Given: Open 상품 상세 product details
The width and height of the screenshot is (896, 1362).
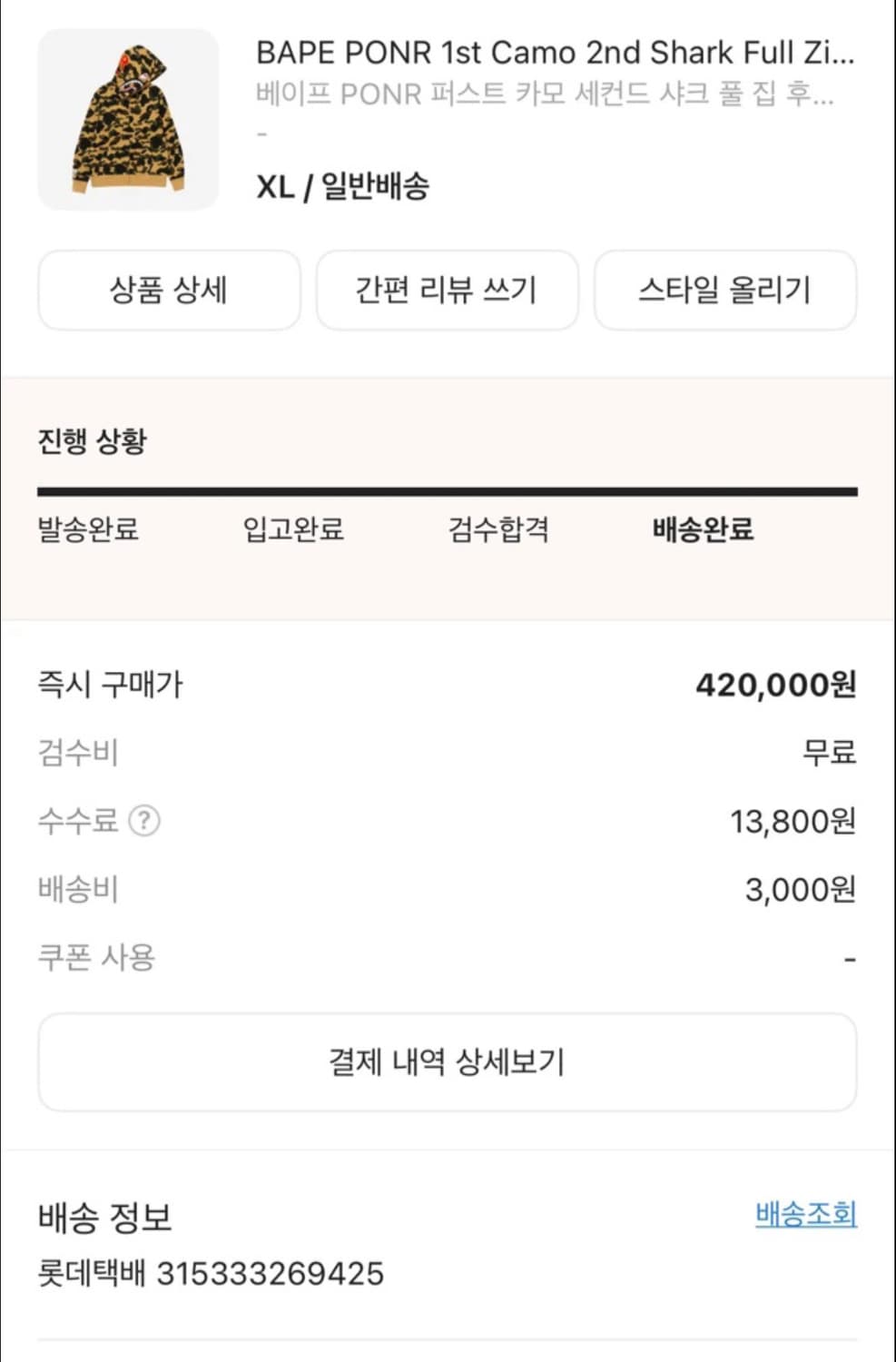Looking at the screenshot, I should point(169,290).
